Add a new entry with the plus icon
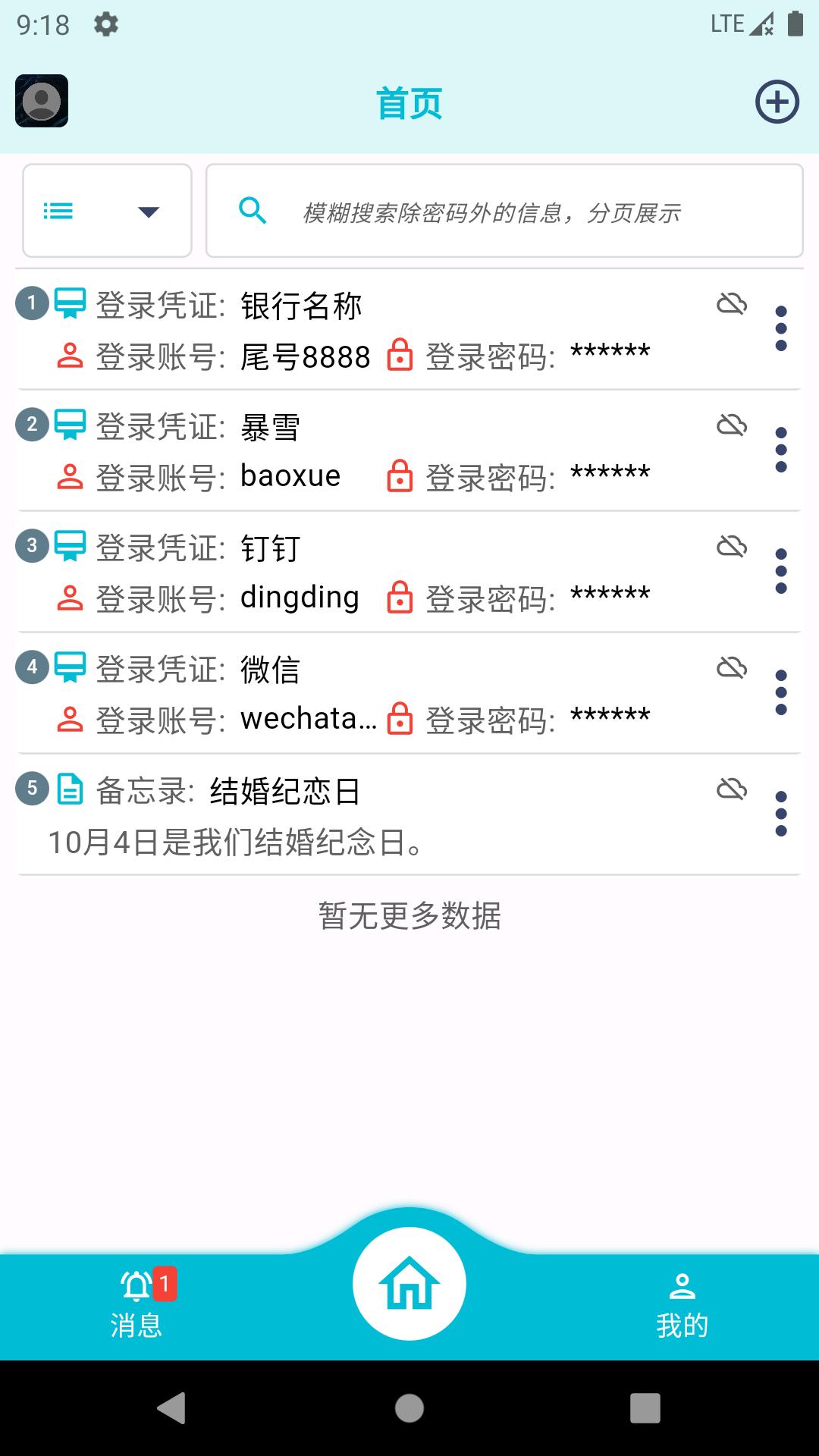The image size is (819, 1456). coord(777,102)
